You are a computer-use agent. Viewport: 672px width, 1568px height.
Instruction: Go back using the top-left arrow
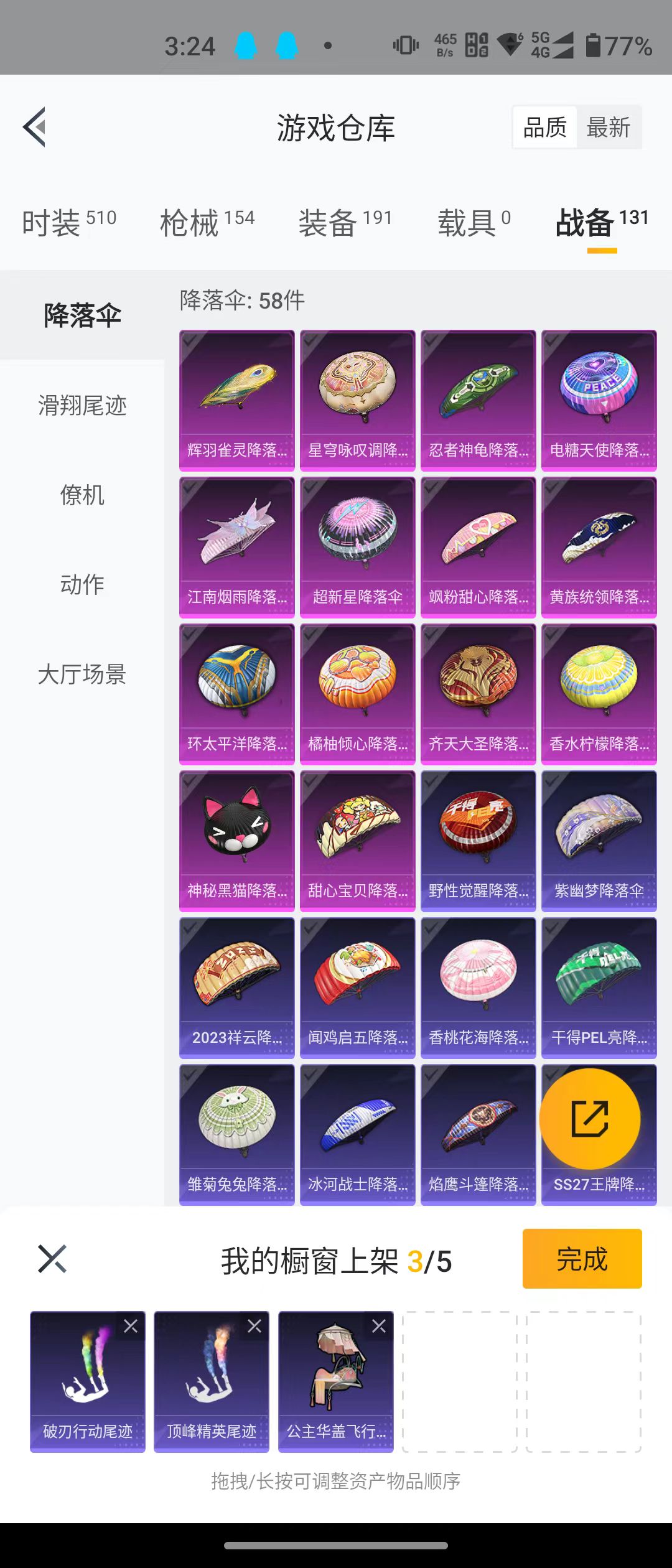[x=35, y=127]
